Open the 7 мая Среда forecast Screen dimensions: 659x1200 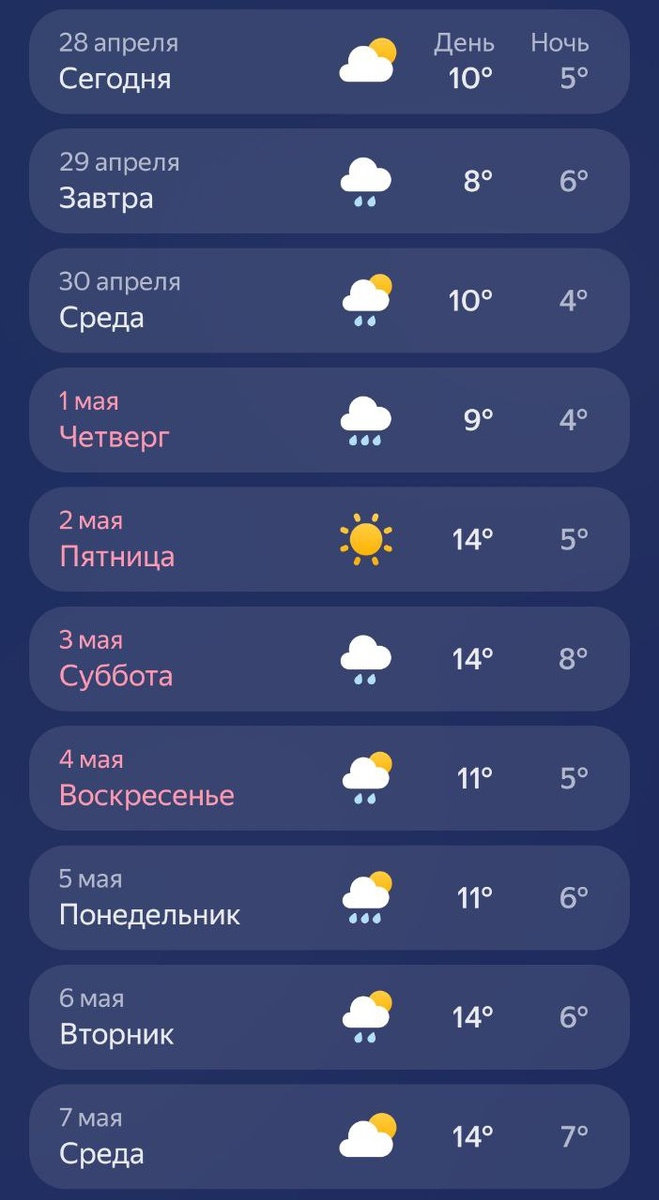pos(329,1137)
